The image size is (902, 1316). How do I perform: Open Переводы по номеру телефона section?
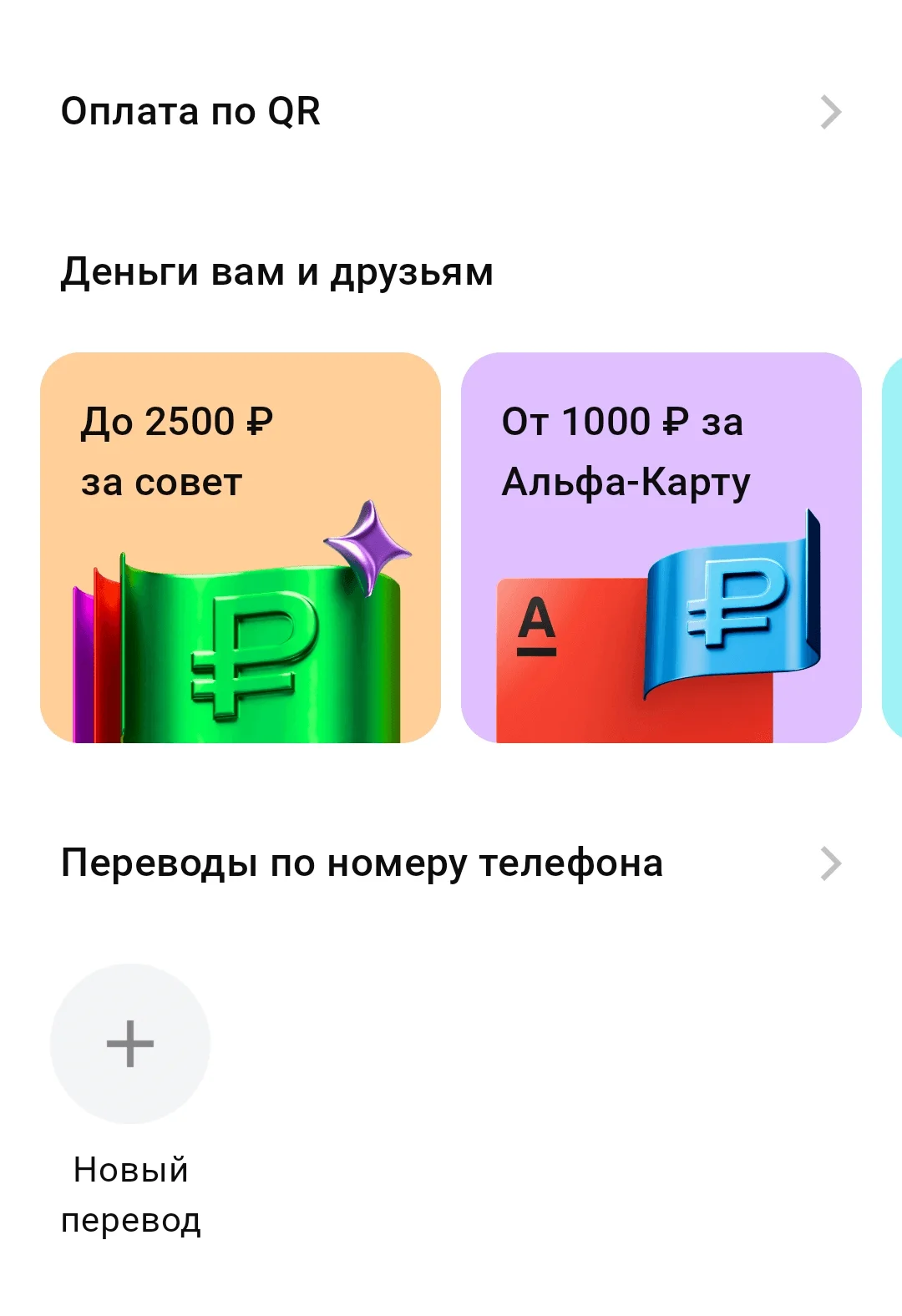click(451, 863)
